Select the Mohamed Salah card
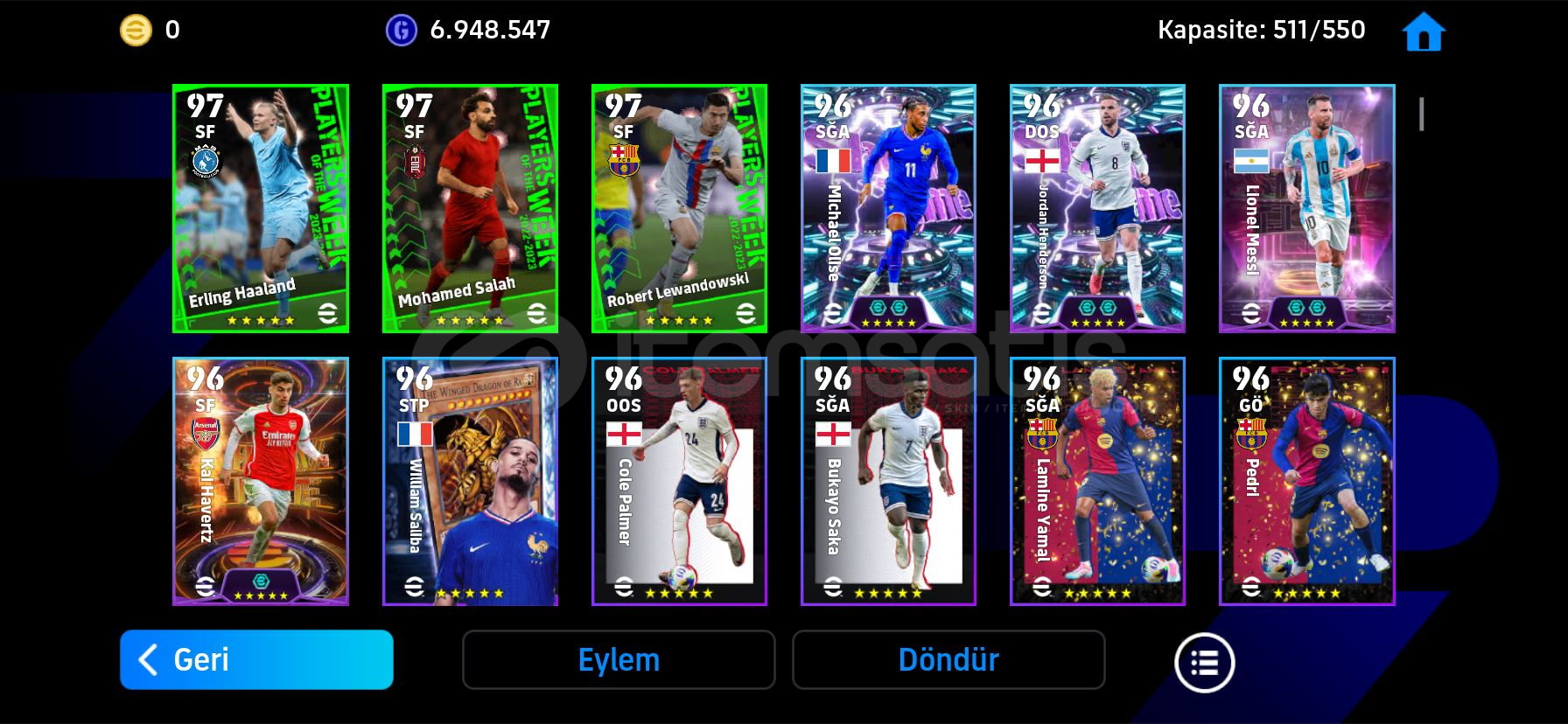Viewport: 1568px width, 724px height. [470, 208]
